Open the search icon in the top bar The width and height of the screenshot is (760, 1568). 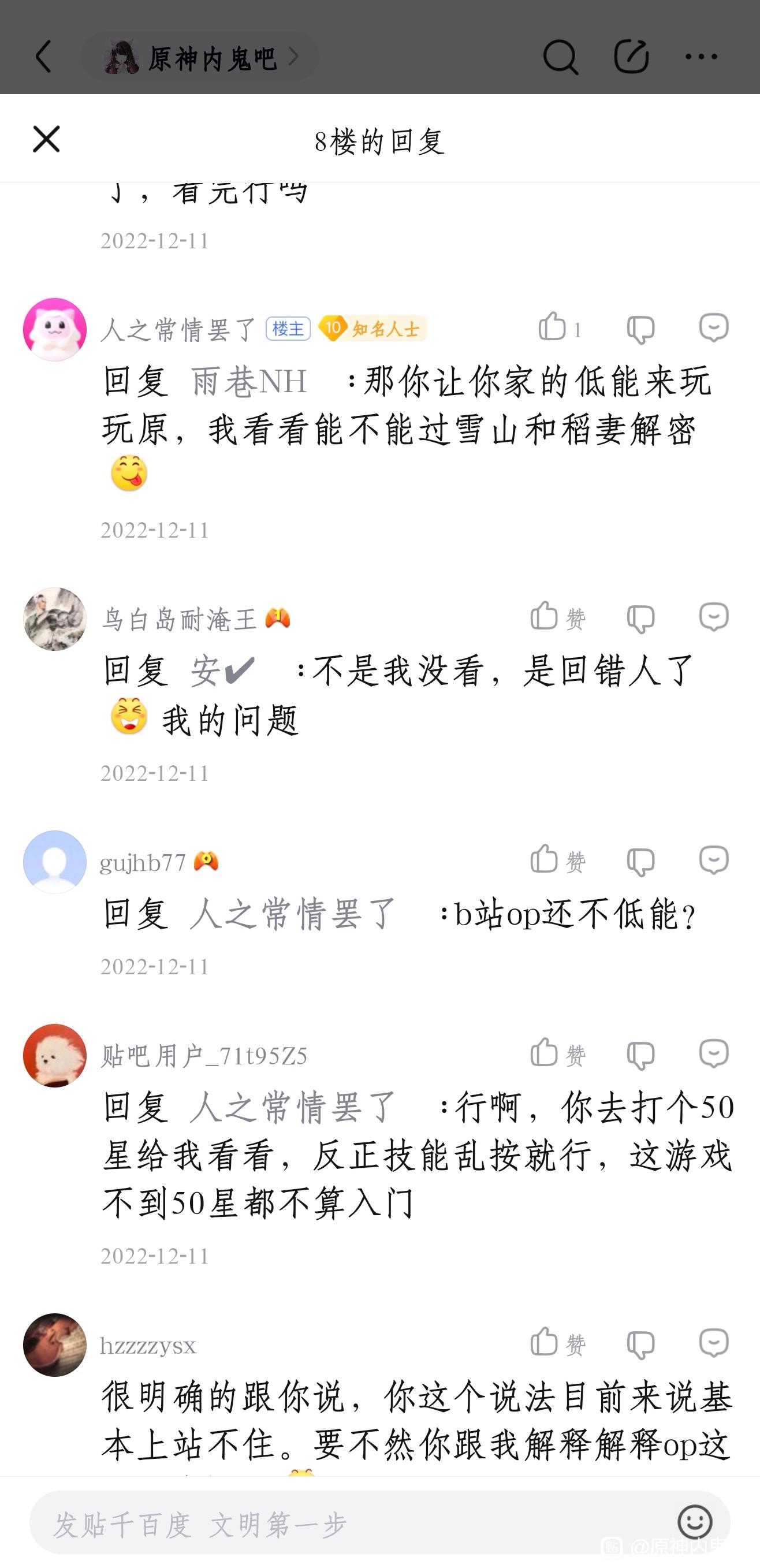pos(560,58)
